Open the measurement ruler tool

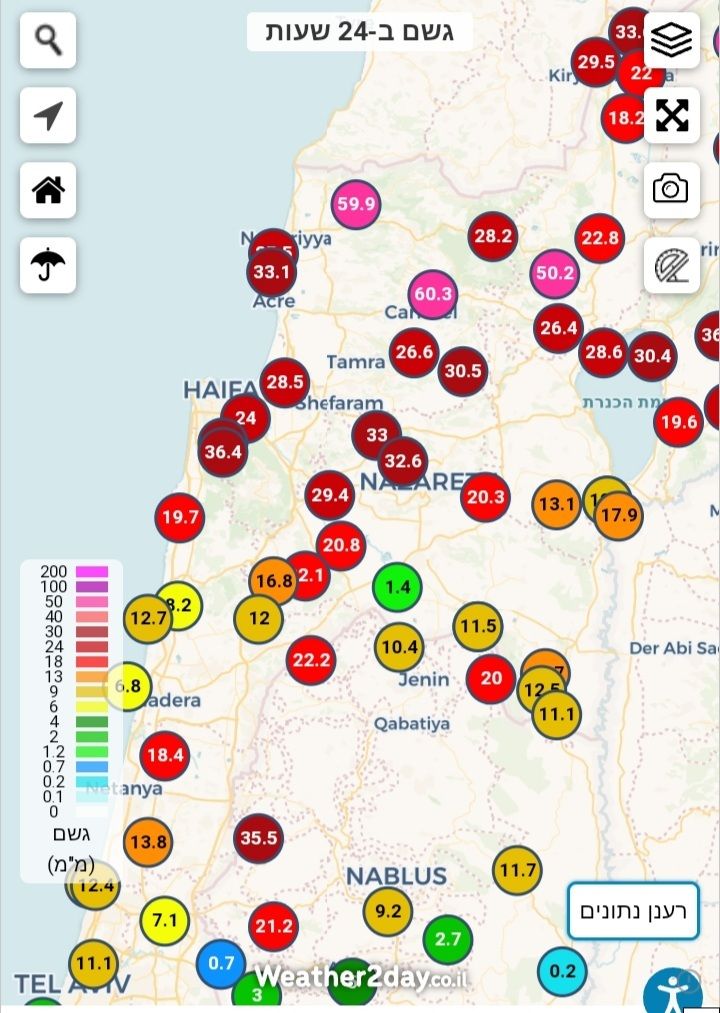[x=671, y=265]
